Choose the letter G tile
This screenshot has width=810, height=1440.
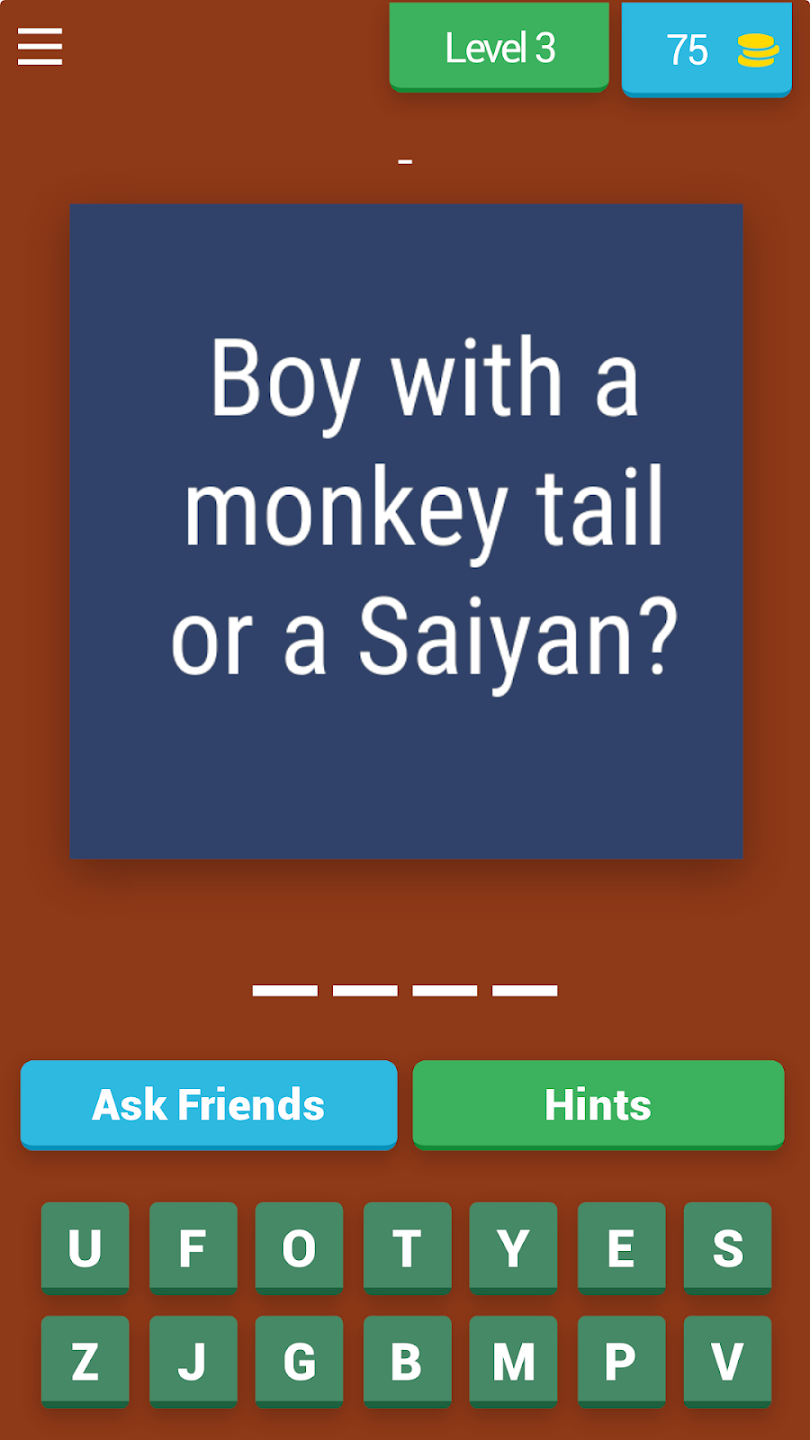coord(299,1361)
